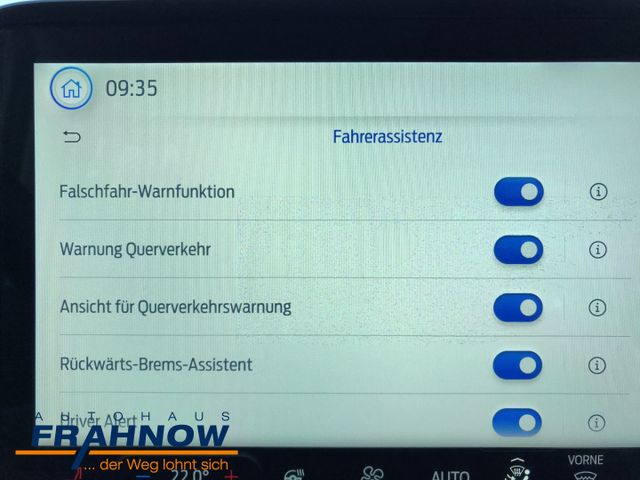Go to the home screen
The image size is (640, 480).
tap(70, 89)
